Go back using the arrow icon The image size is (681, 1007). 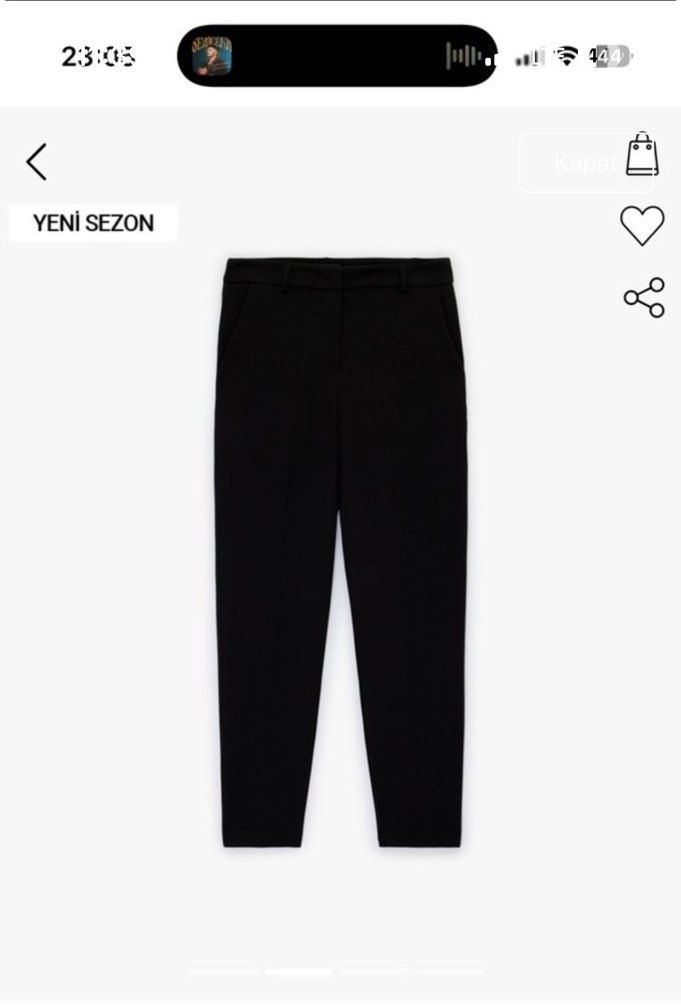pyautogui.click(x=37, y=162)
